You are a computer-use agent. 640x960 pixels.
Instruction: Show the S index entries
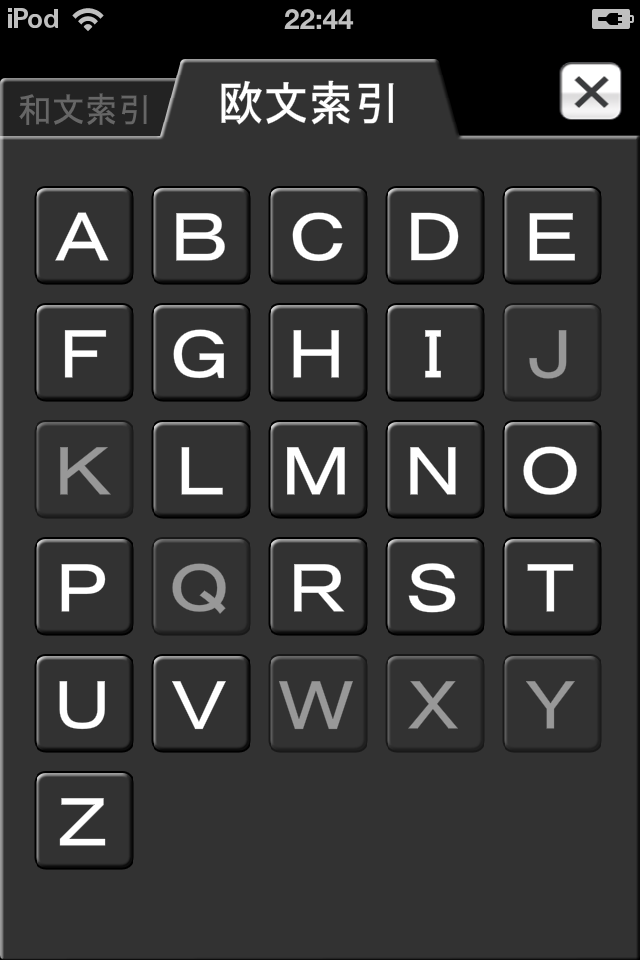[434, 587]
